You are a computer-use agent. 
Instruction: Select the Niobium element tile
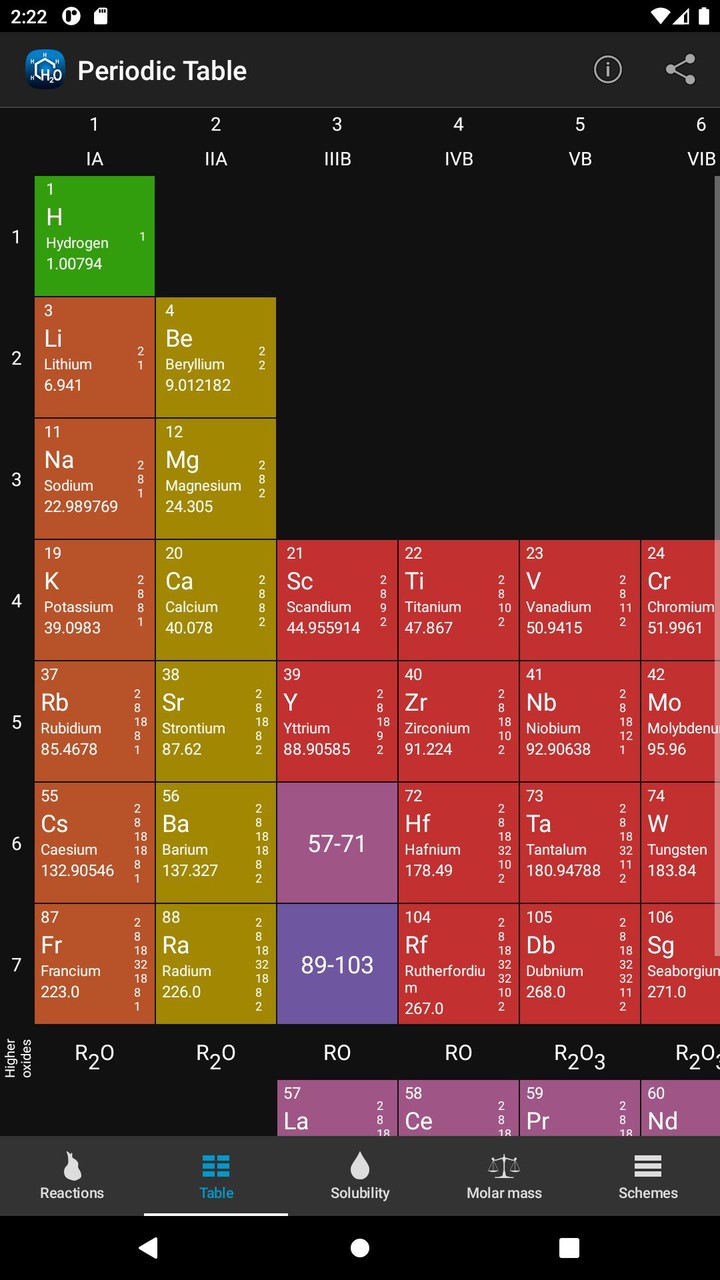tap(580, 722)
